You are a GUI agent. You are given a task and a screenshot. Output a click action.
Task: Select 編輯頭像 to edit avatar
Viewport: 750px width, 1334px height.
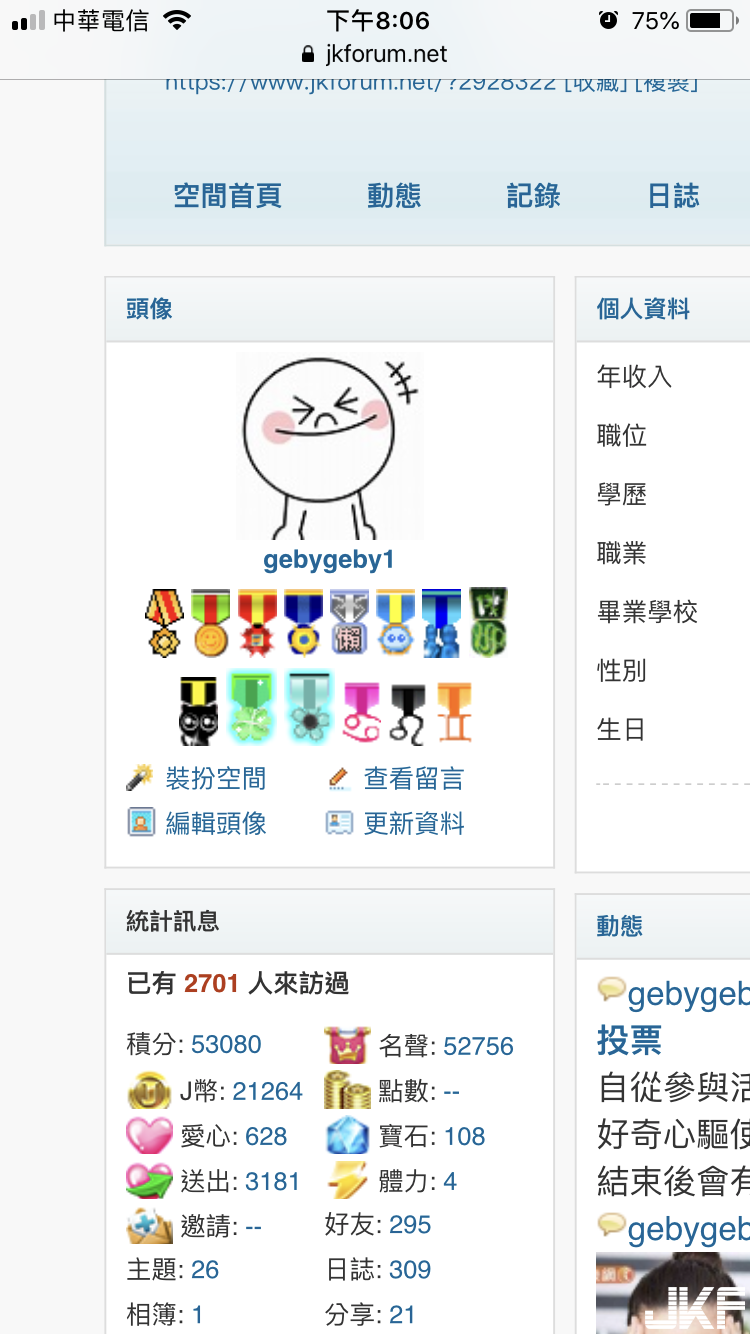point(216,823)
